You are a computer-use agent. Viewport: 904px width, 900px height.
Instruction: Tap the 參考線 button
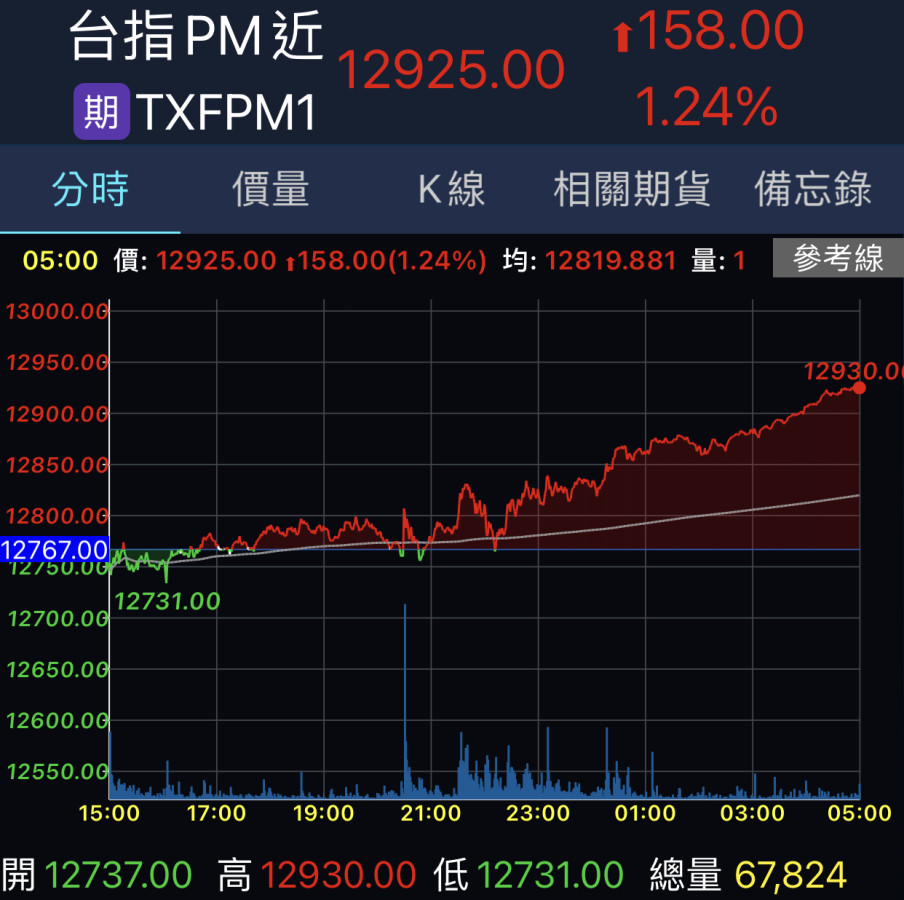click(x=838, y=260)
